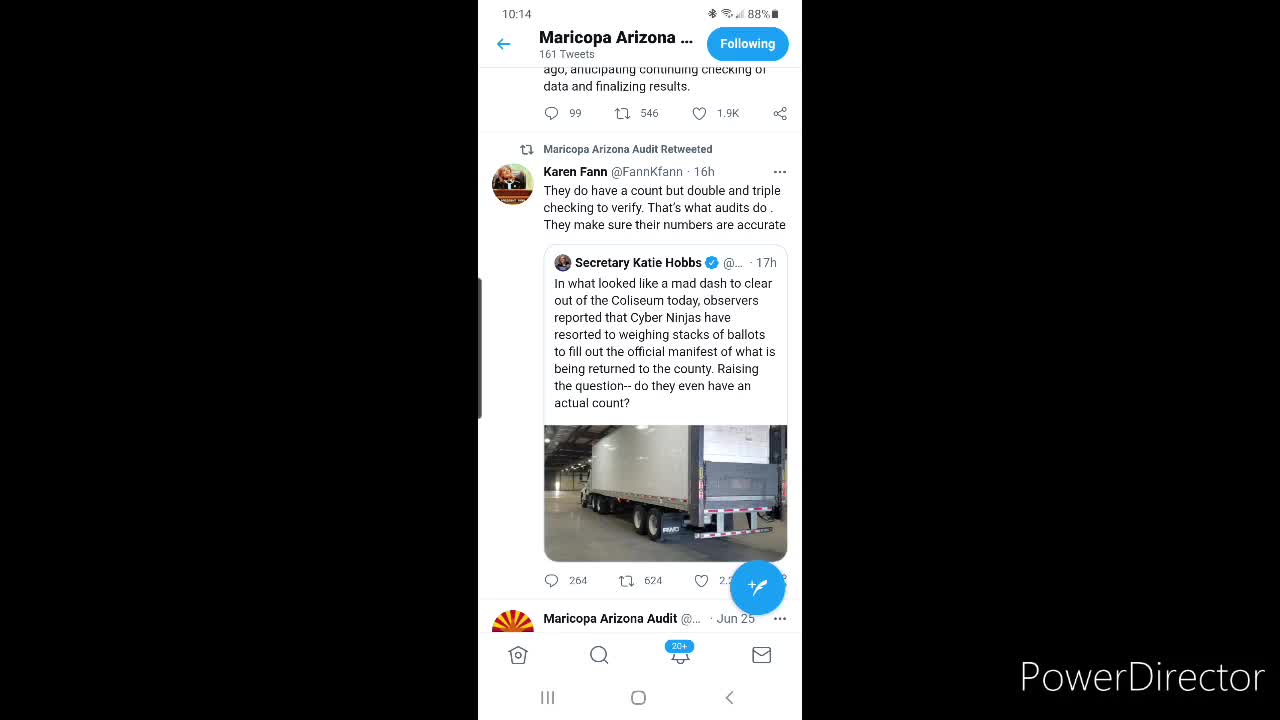Share the tweet with 1.9K likes
Screen dimensions: 1280x720
pos(780,114)
